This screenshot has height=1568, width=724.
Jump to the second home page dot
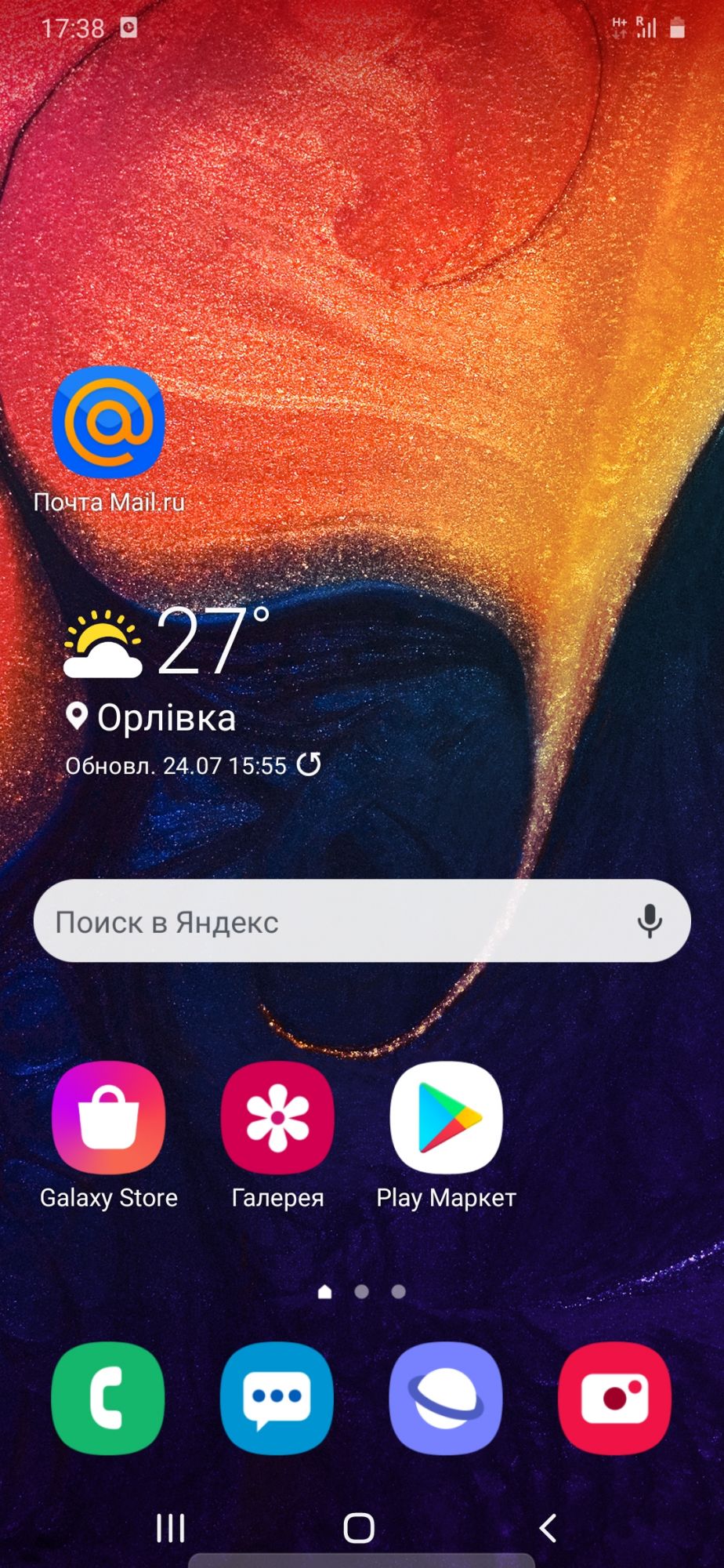(x=361, y=1291)
